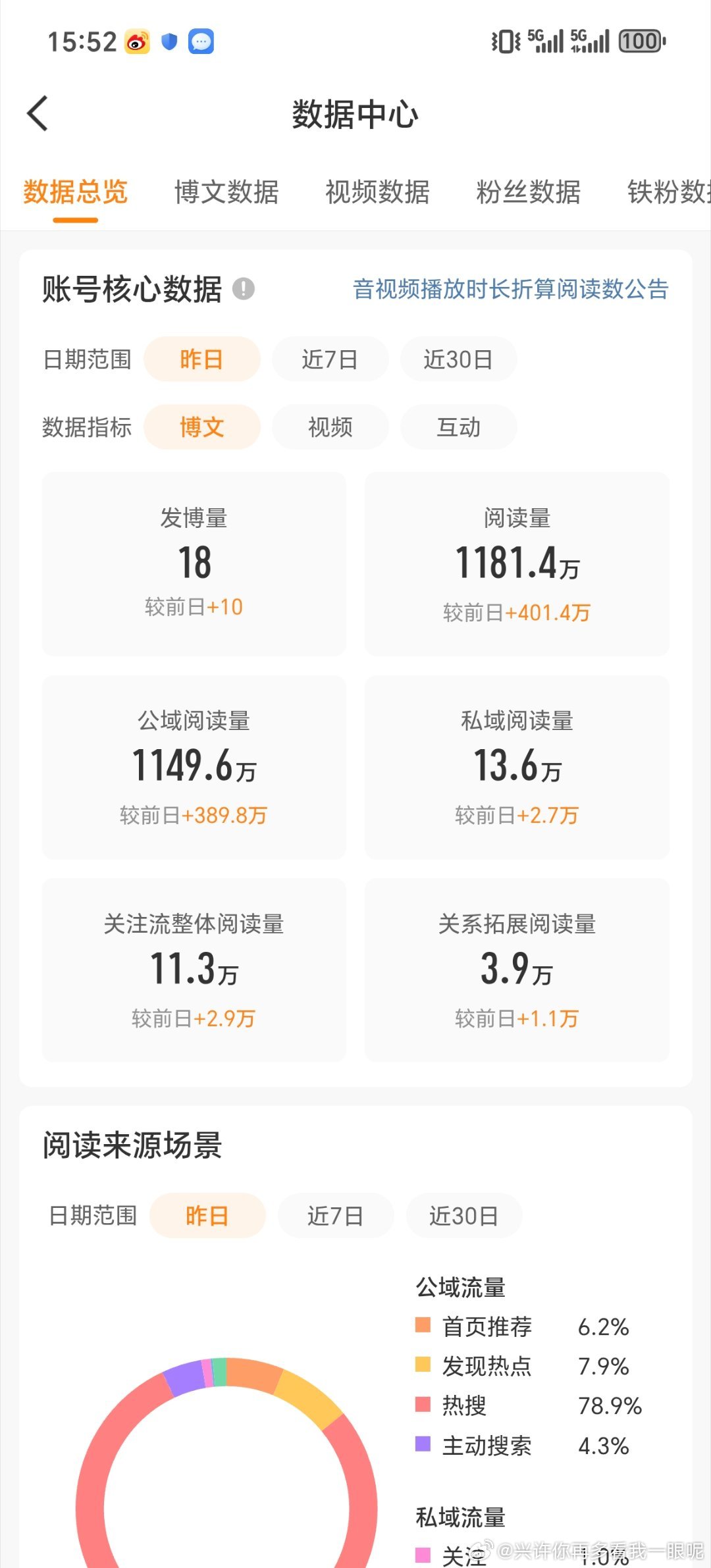
Task: Select 昨日 under 阅读来源场景
Action: [208, 1216]
